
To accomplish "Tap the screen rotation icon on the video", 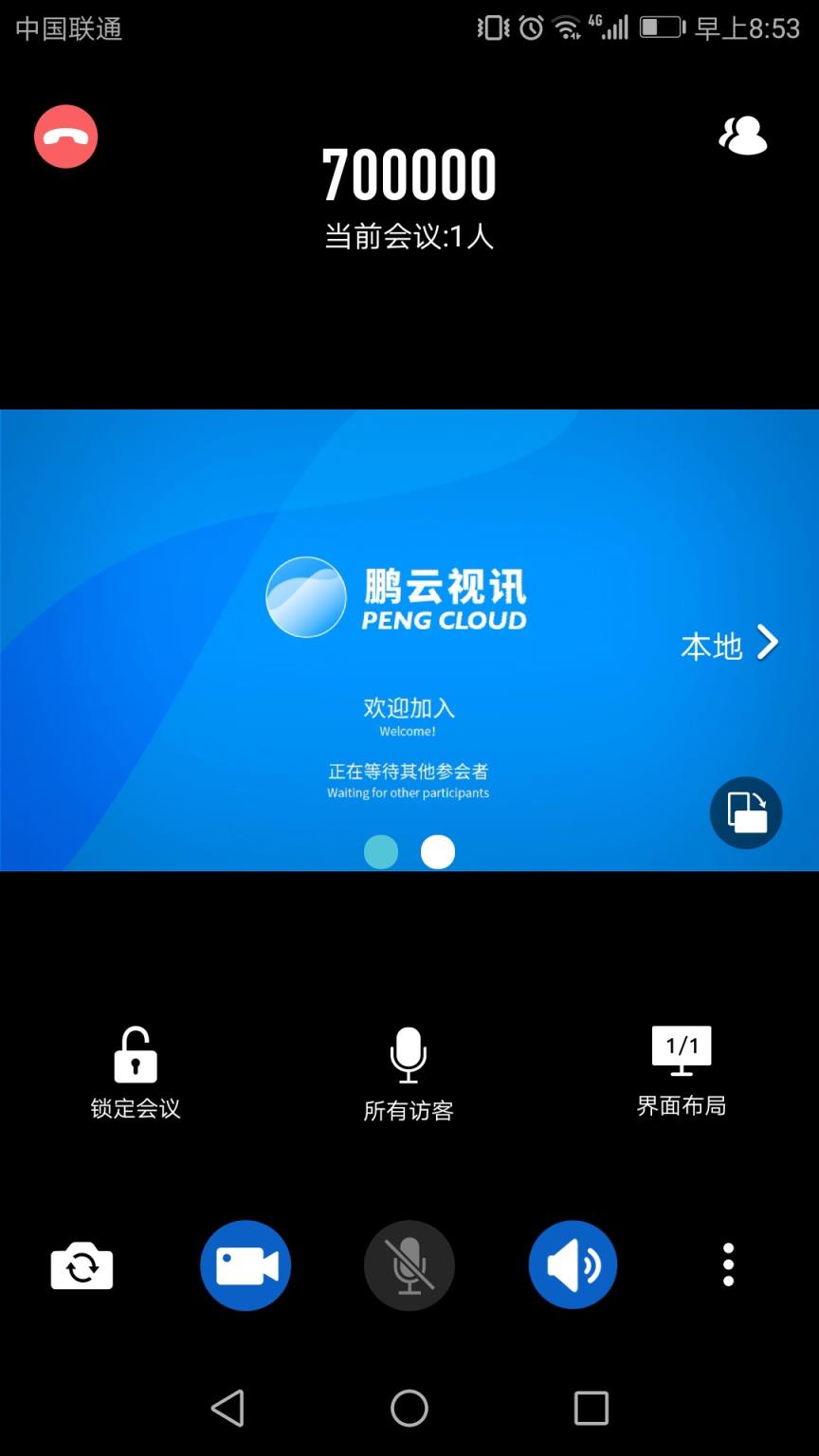I will coord(745,812).
